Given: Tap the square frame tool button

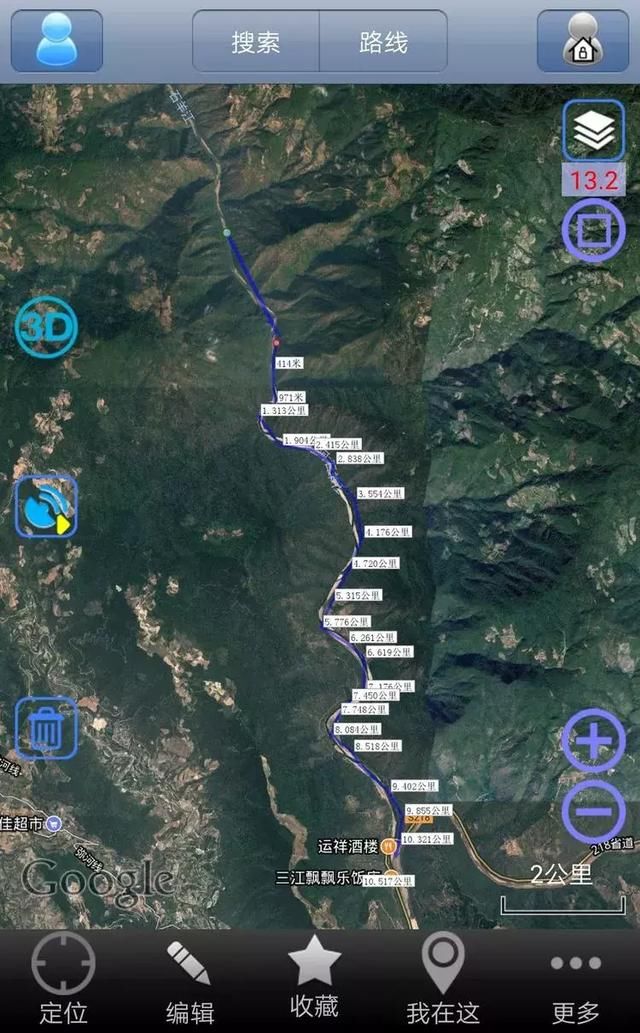Looking at the screenshot, I should (x=593, y=231).
